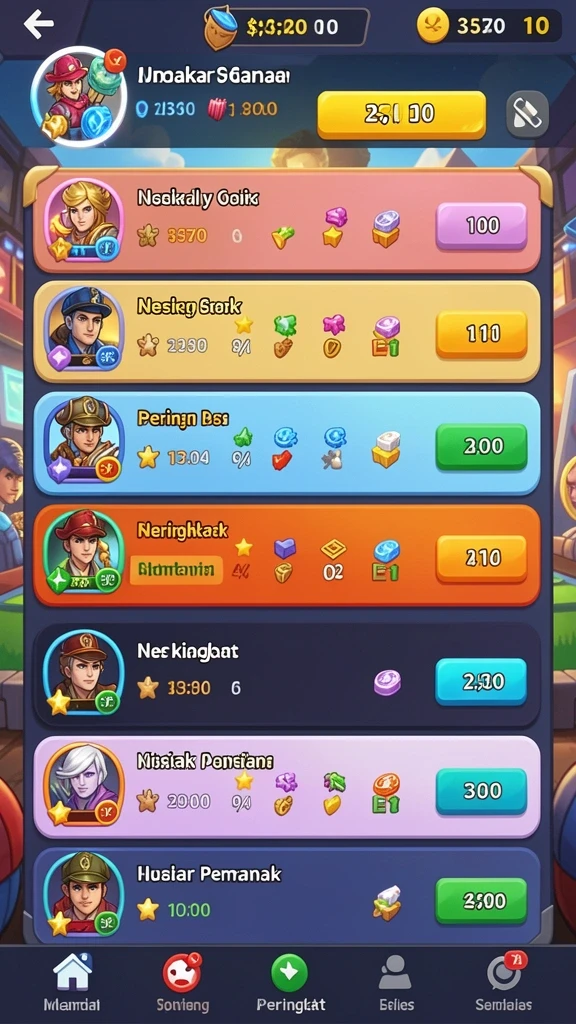Tap the green 2500 button in Husiar Pemanak row
The width and height of the screenshot is (576, 1024).
click(x=481, y=901)
